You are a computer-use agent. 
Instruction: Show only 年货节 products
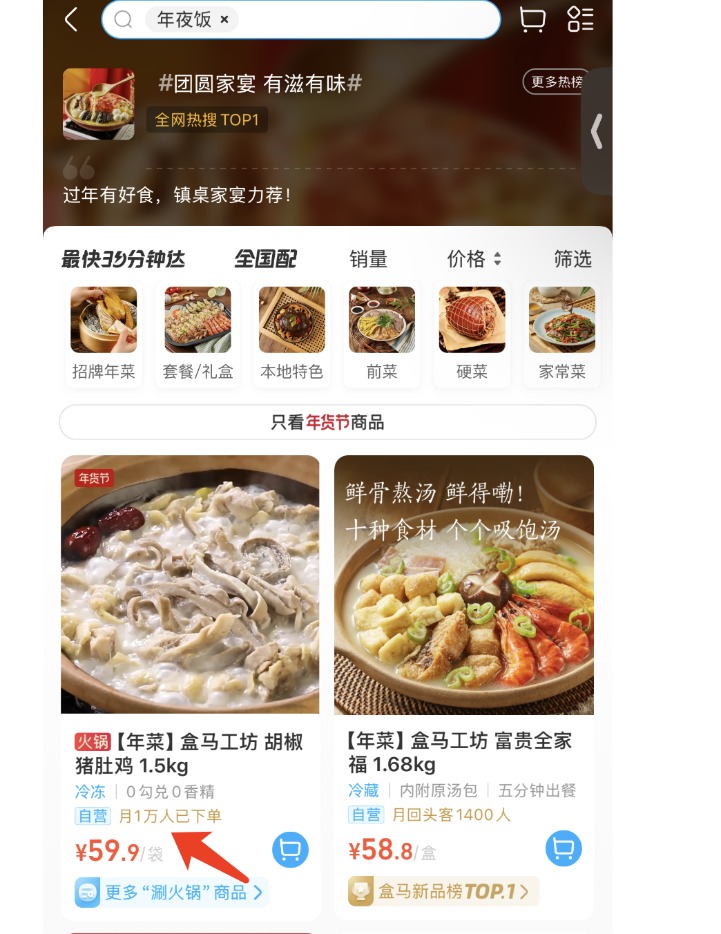coord(327,422)
